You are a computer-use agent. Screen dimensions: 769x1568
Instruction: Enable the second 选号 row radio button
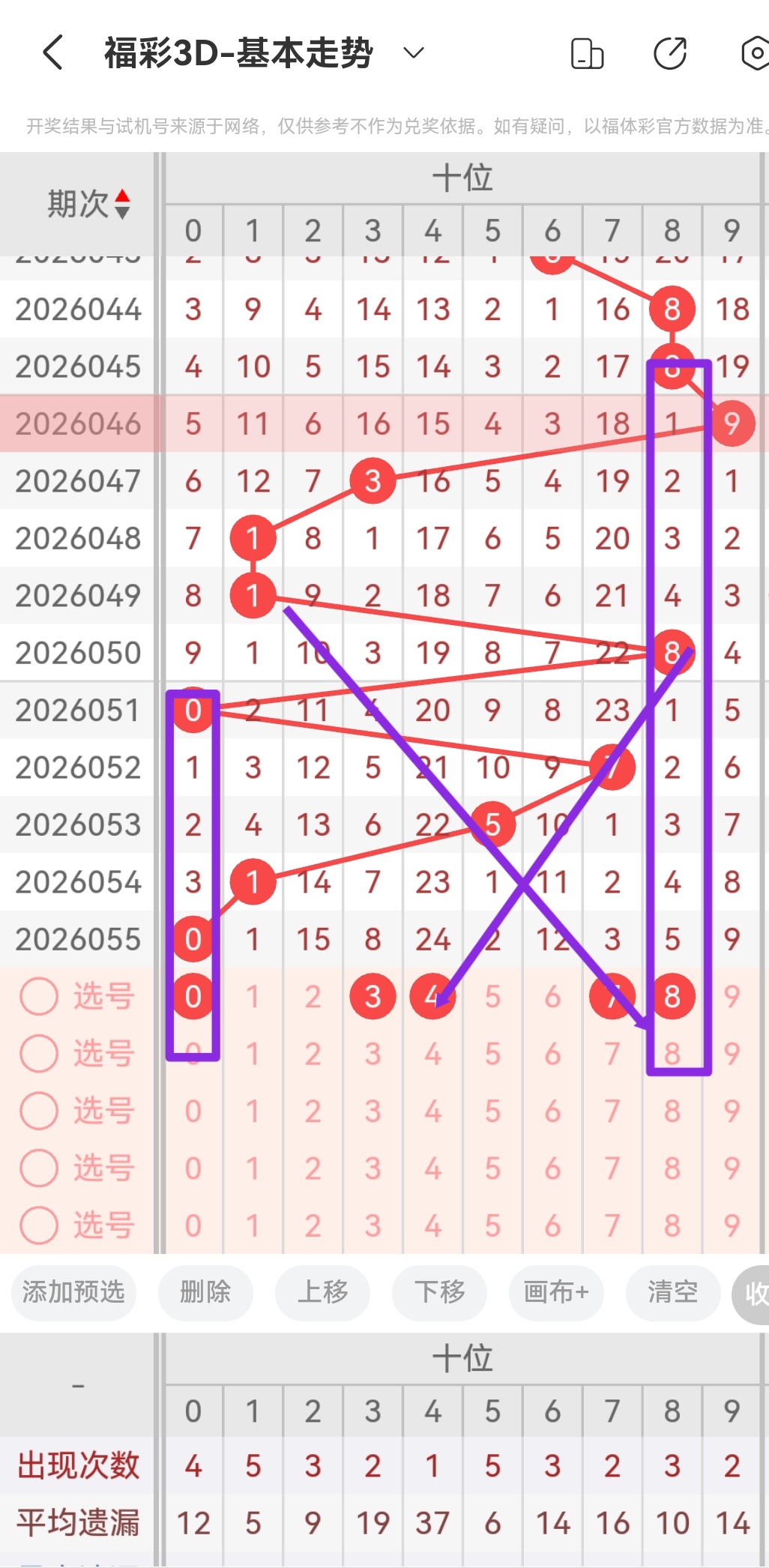pyautogui.click(x=38, y=1054)
